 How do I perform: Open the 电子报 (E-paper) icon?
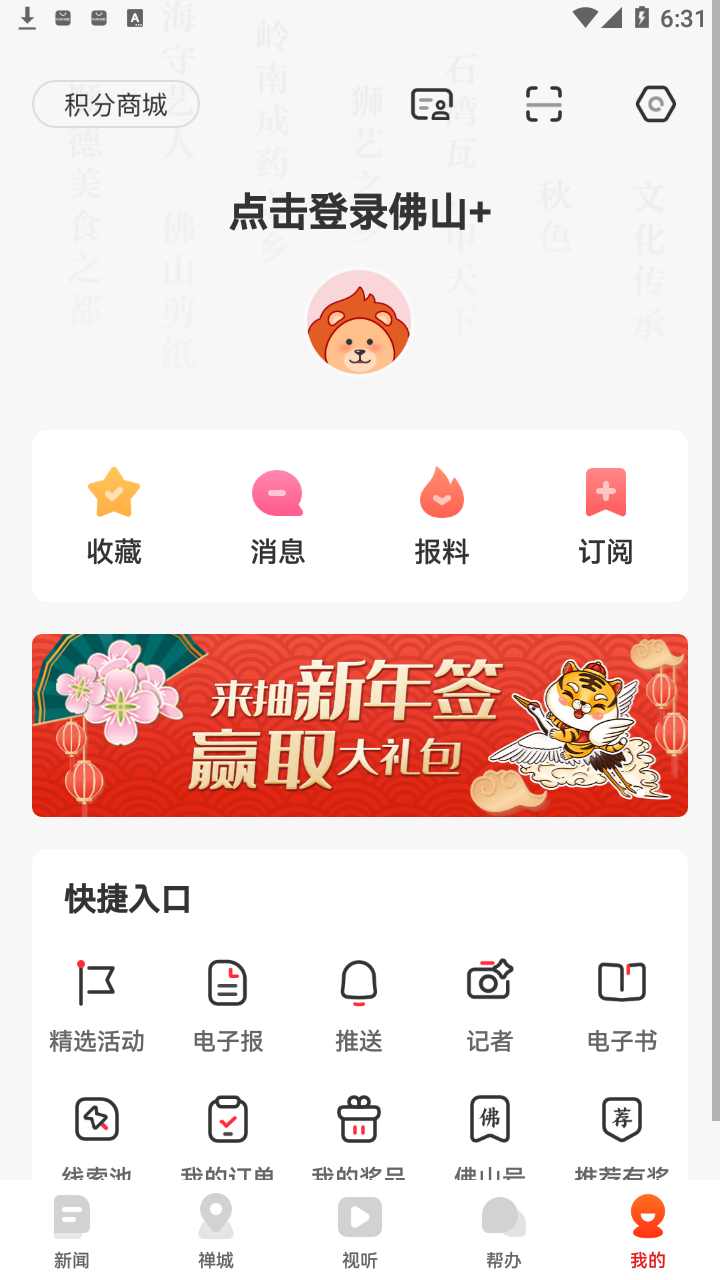[227, 982]
